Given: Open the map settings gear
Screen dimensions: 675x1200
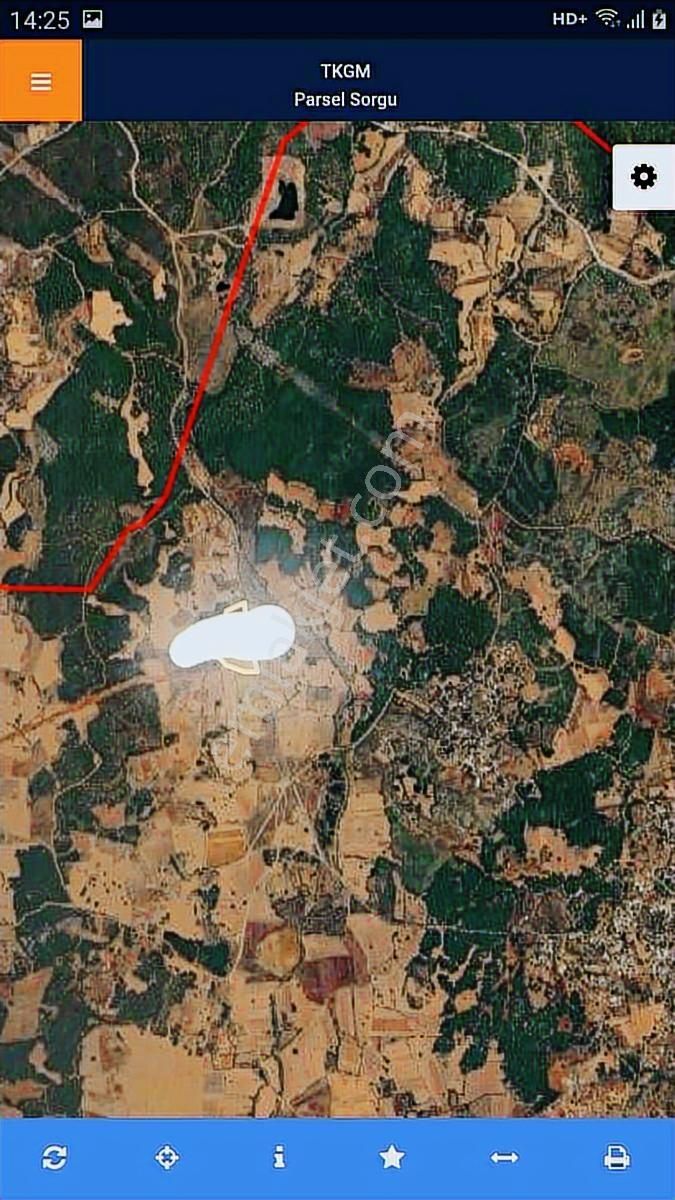Looking at the screenshot, I should click(643, 177).
